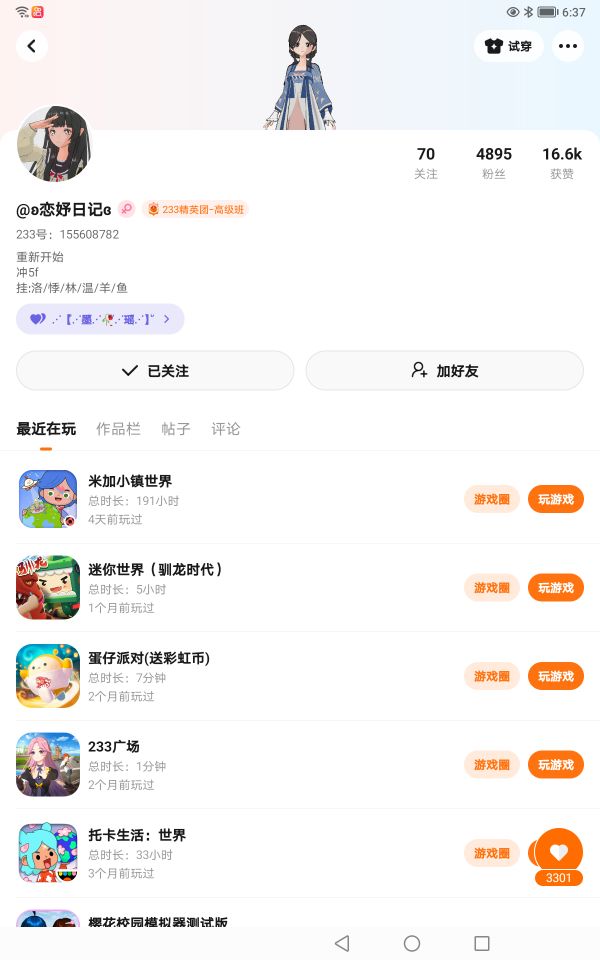Open the purple heart couple badge chip
The height and width of the screenshot is (960, 600).
click(x=100, y=319)
